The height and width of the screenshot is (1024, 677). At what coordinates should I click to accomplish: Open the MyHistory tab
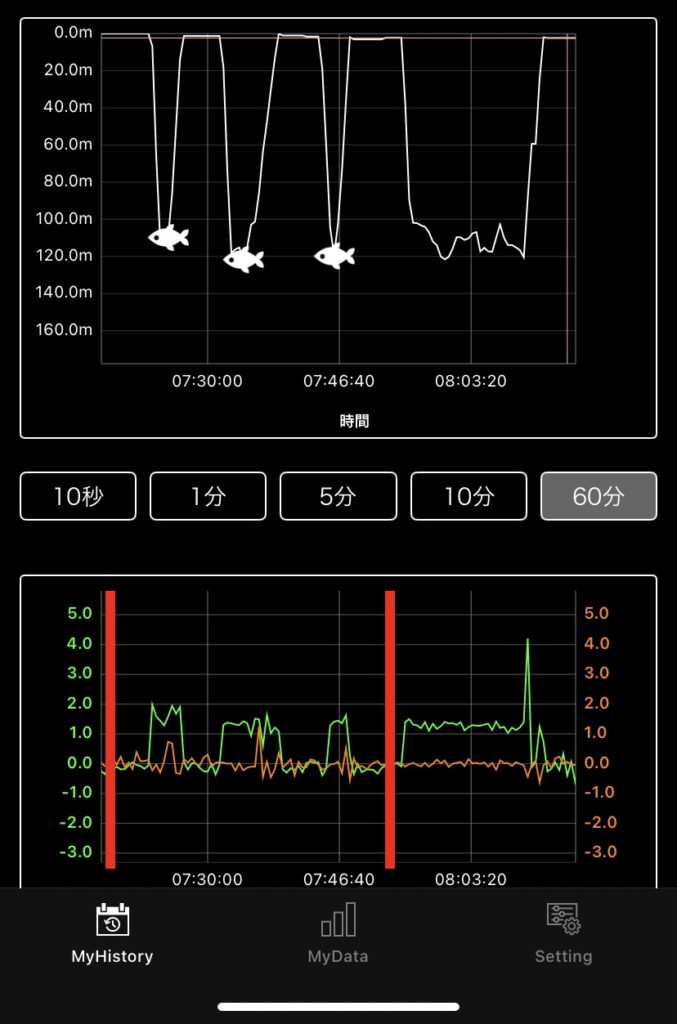click(112, 934)
